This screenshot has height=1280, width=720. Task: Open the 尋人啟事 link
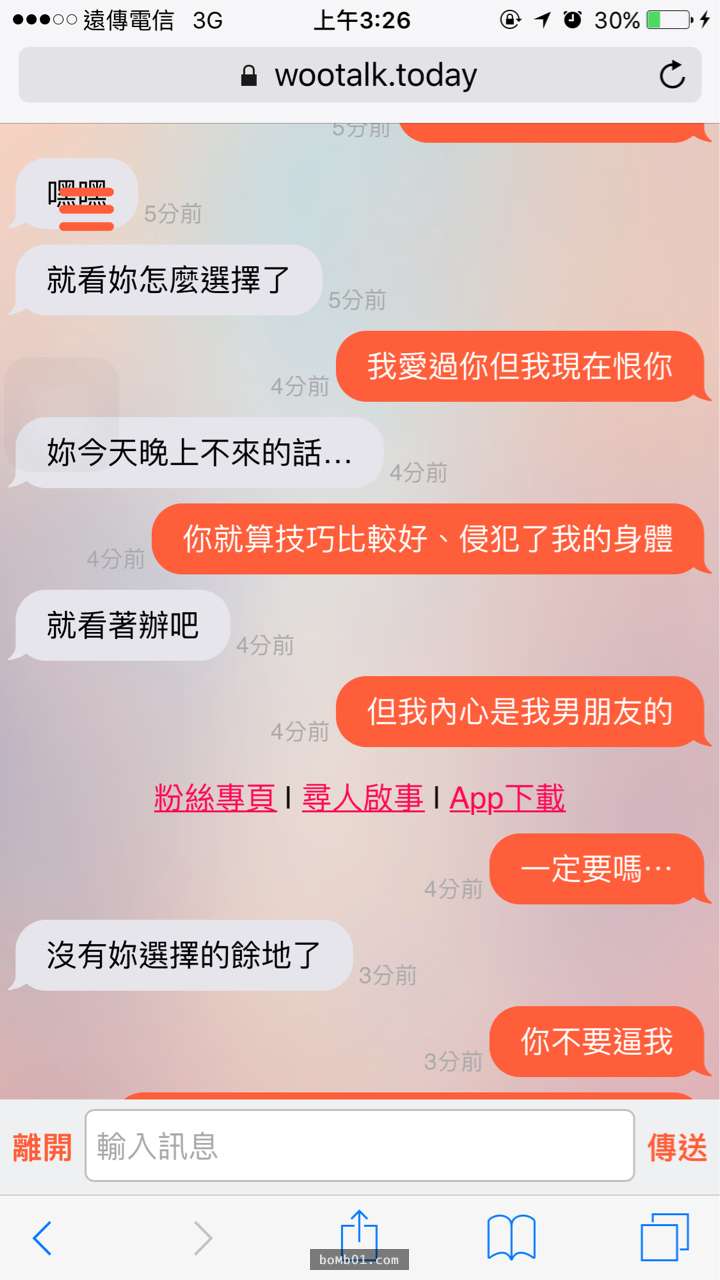click(363, 797)
